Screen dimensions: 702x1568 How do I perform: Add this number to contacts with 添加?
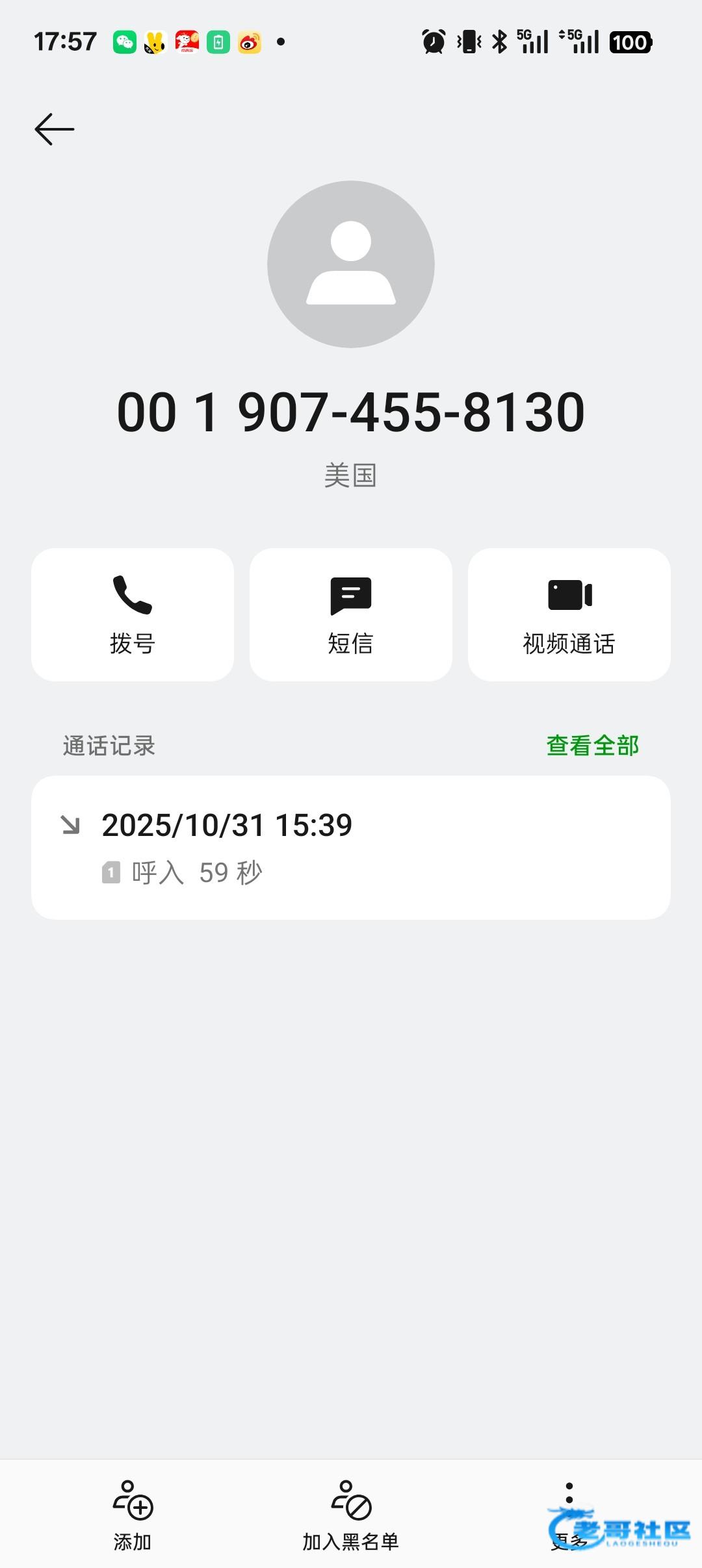coord(133,1515)
